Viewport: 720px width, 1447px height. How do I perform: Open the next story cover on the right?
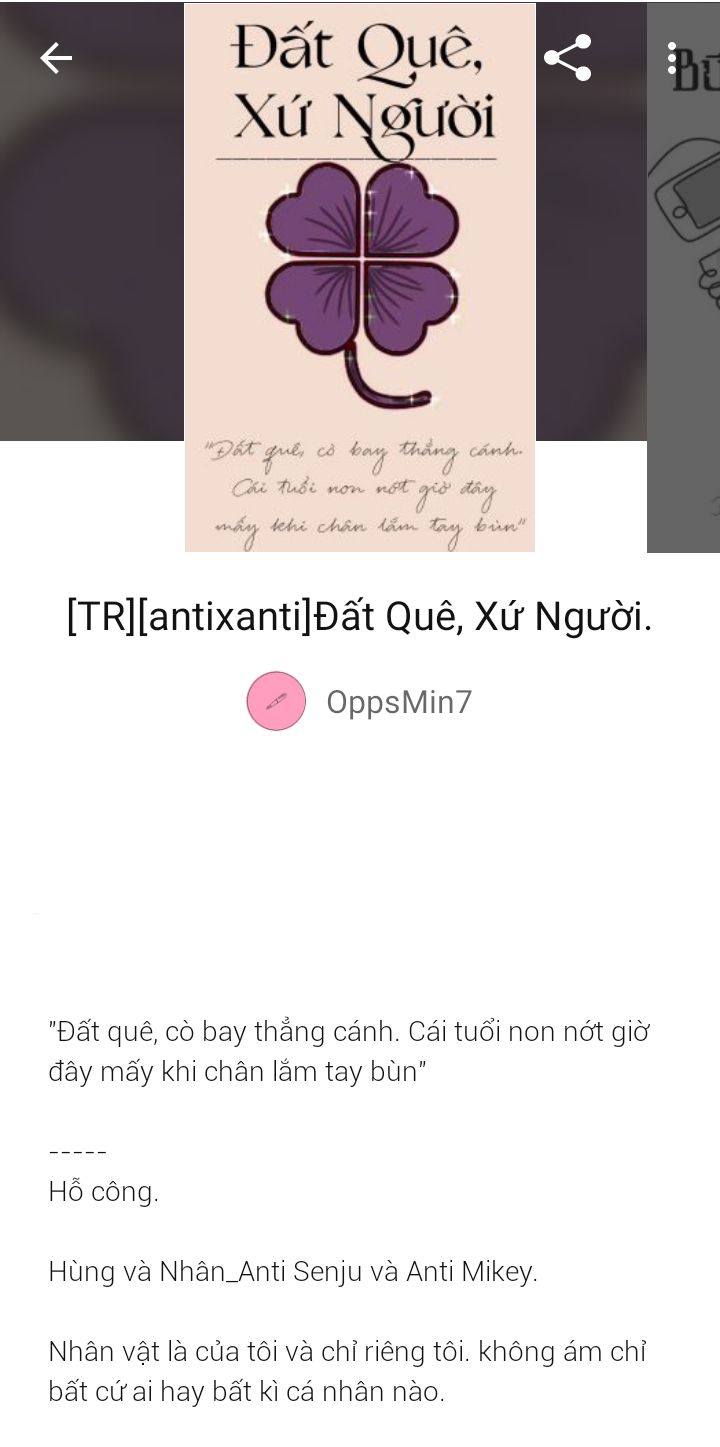(684, 300)
